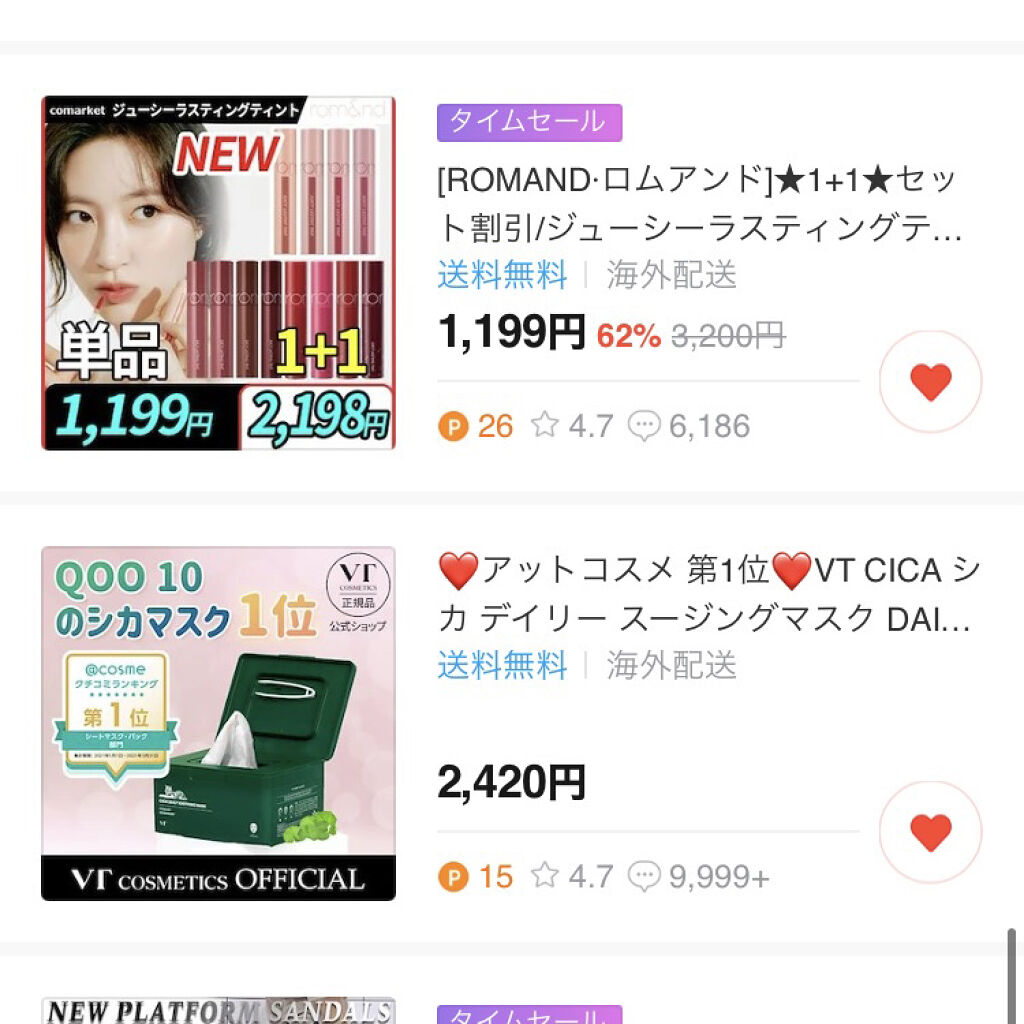Toggle the wishlist heart for VT CICA mask
The width and height of the screenshot is (1024, 1024).
pos(930,832)
